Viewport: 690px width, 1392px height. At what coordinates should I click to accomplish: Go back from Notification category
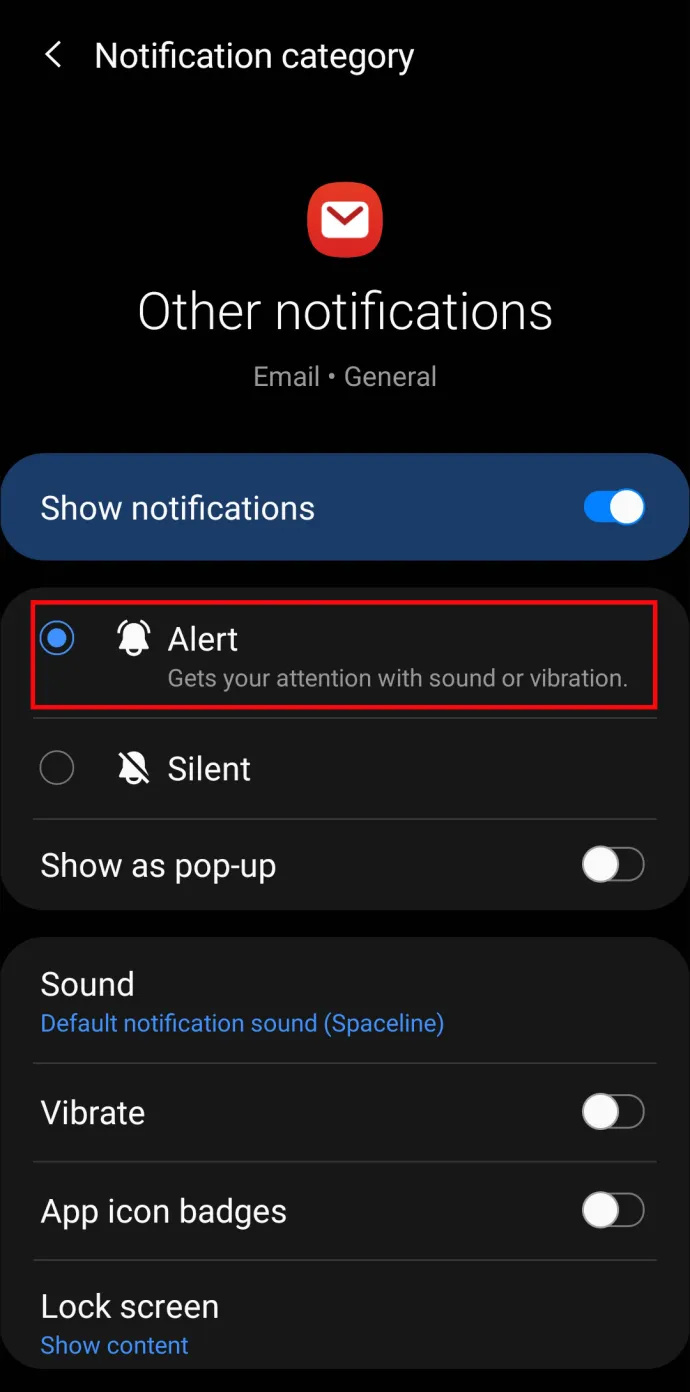pyautogui.click(x=53, y=55)
